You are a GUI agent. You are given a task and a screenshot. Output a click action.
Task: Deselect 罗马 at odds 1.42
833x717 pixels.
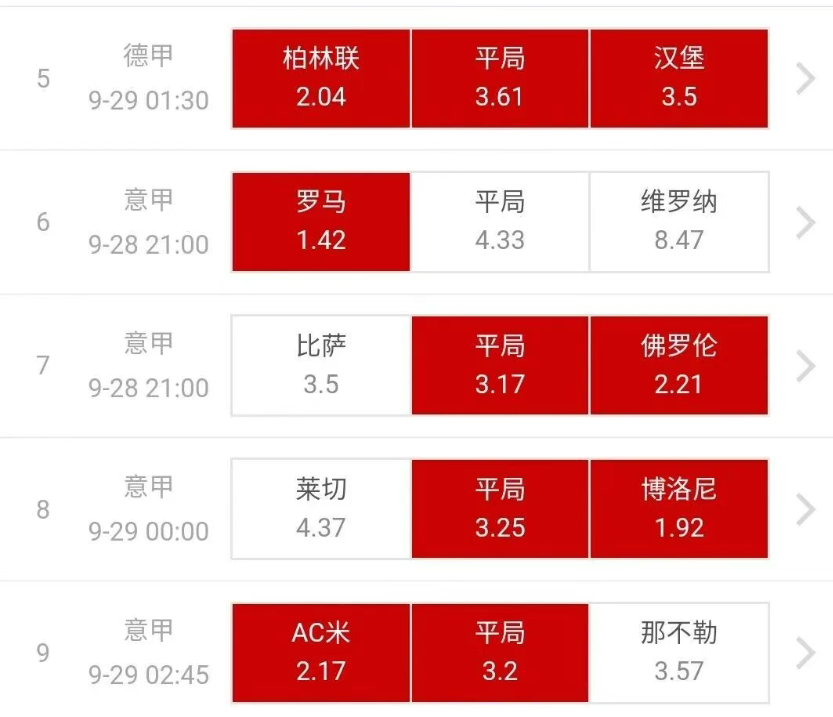pos(321,222)
